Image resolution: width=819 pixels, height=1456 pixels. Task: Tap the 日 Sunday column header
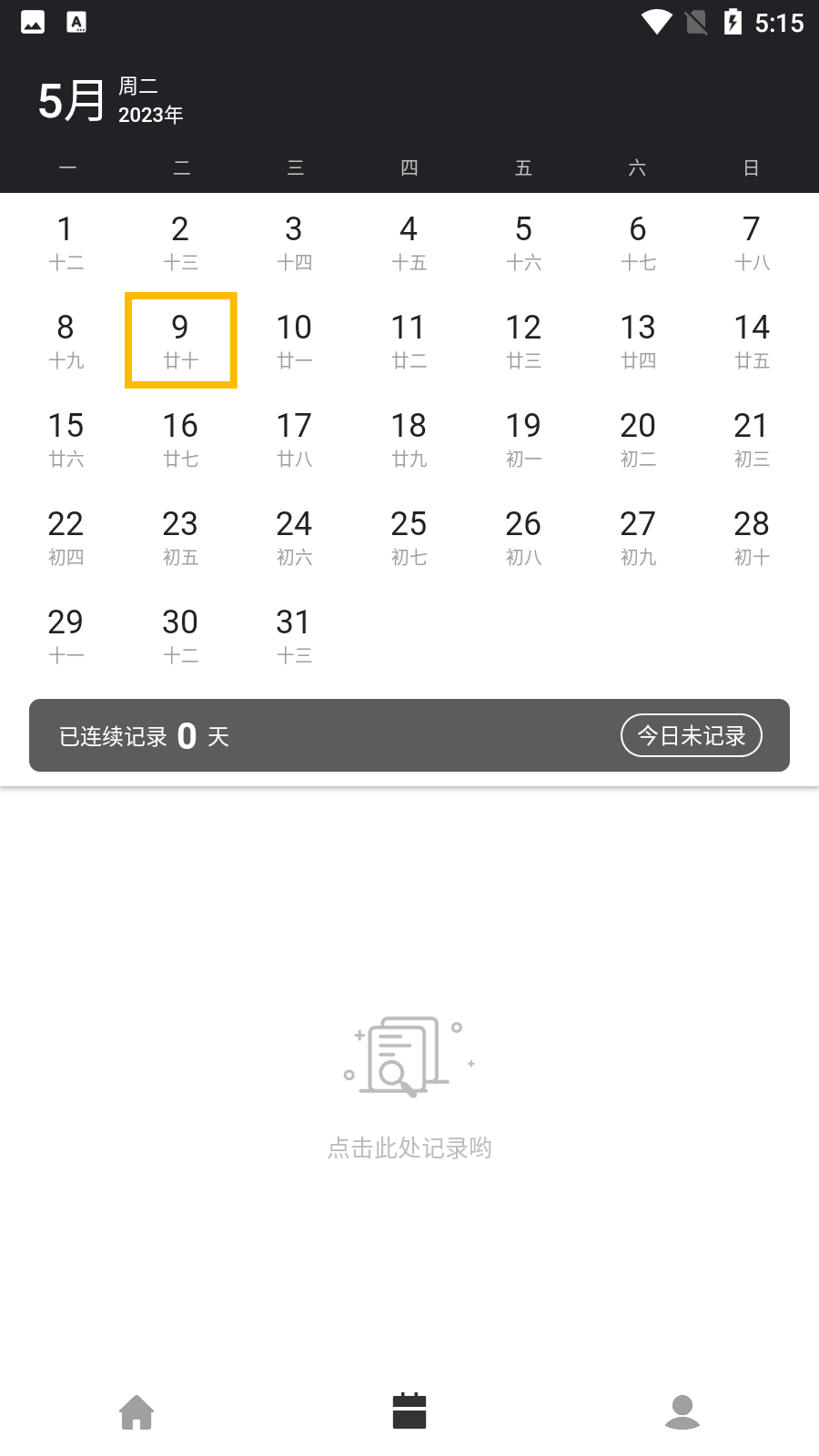click(x=751, y=167)
